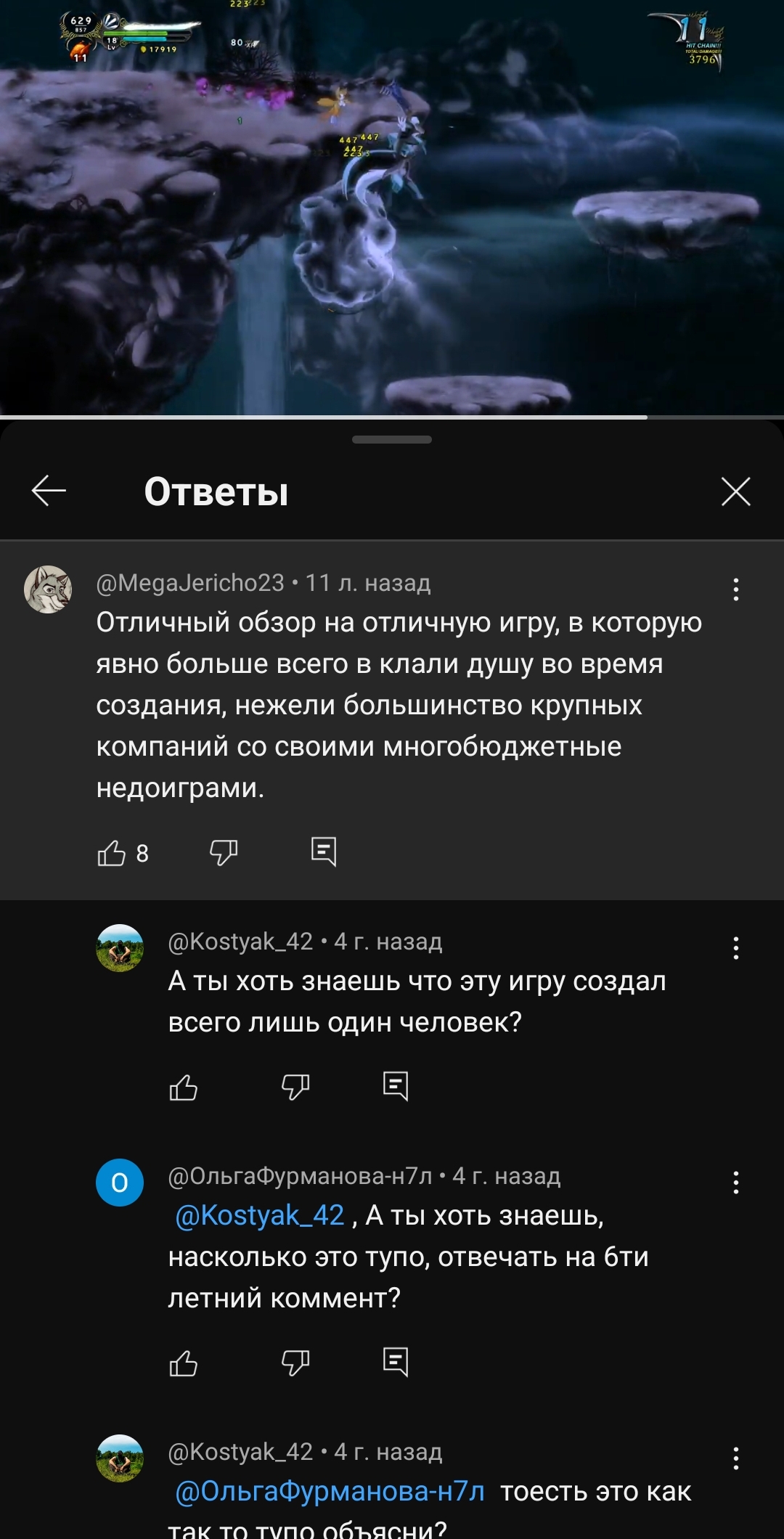This screenshot has height=1539, width=784.
Task: Reply to @ОльгаФурманова-н7л's comment
Action: (x=396, y=1362)
